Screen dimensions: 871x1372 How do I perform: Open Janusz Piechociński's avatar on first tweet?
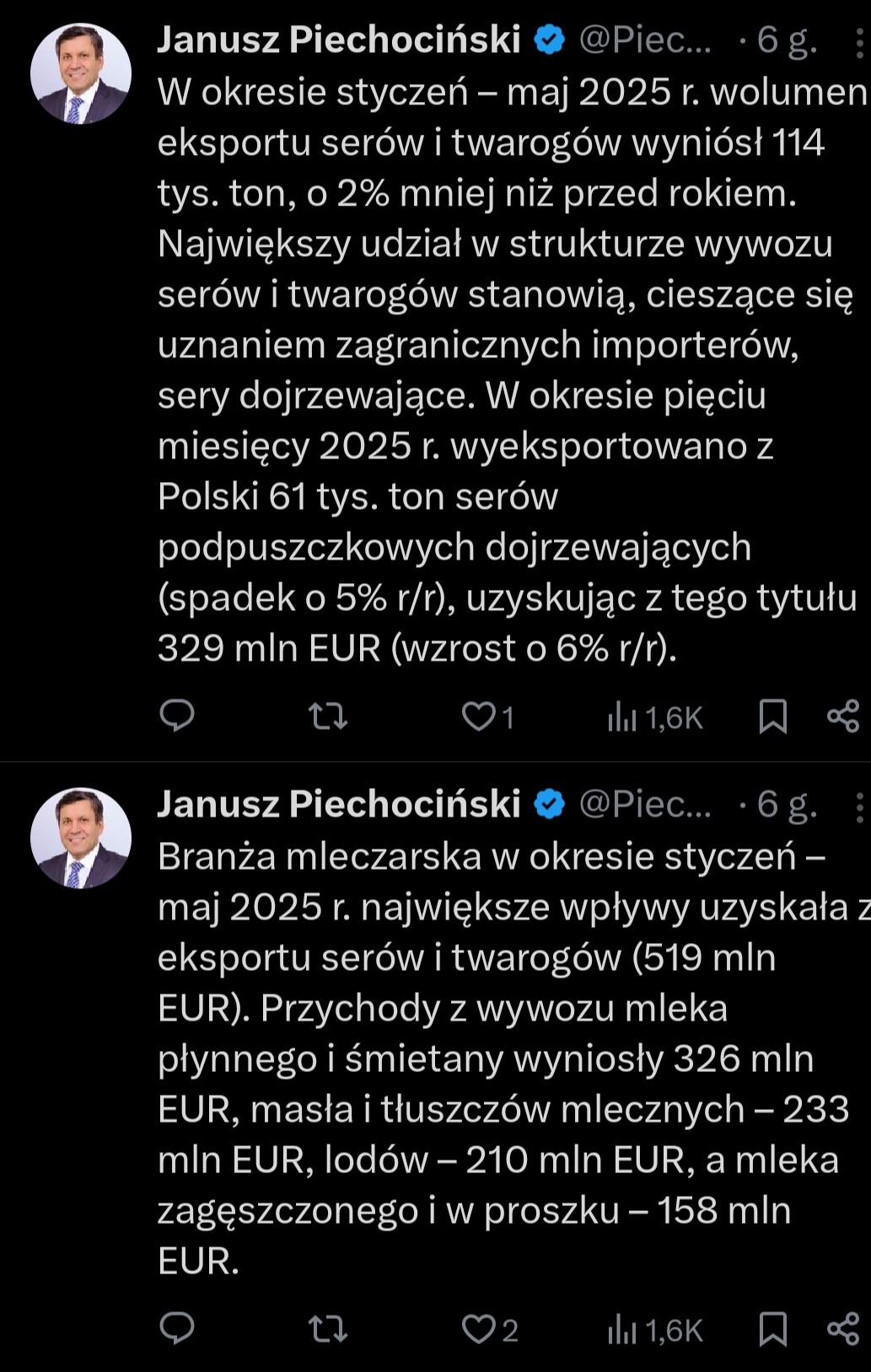point(81,74)
